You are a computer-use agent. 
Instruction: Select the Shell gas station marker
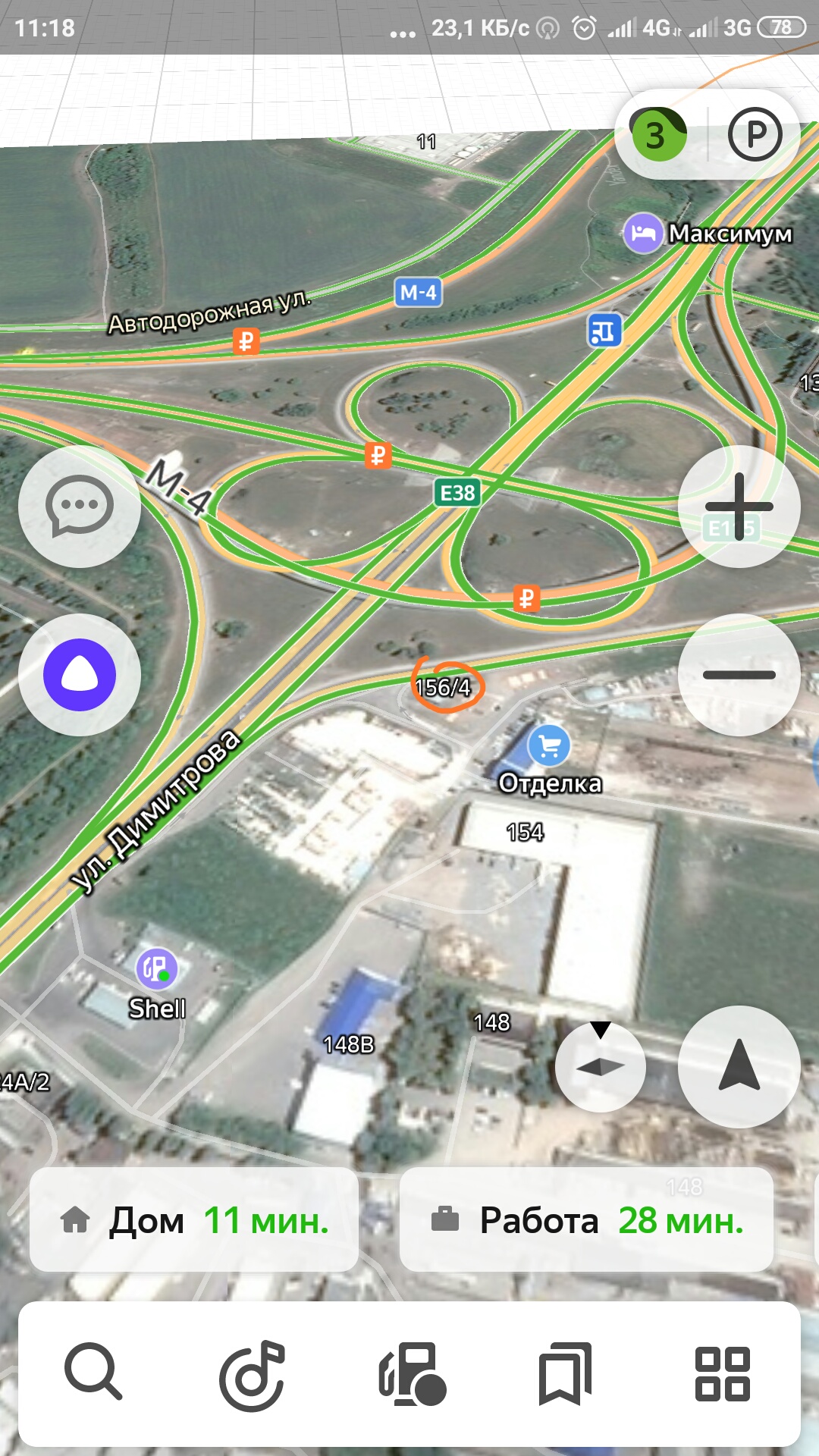[157, 969]
